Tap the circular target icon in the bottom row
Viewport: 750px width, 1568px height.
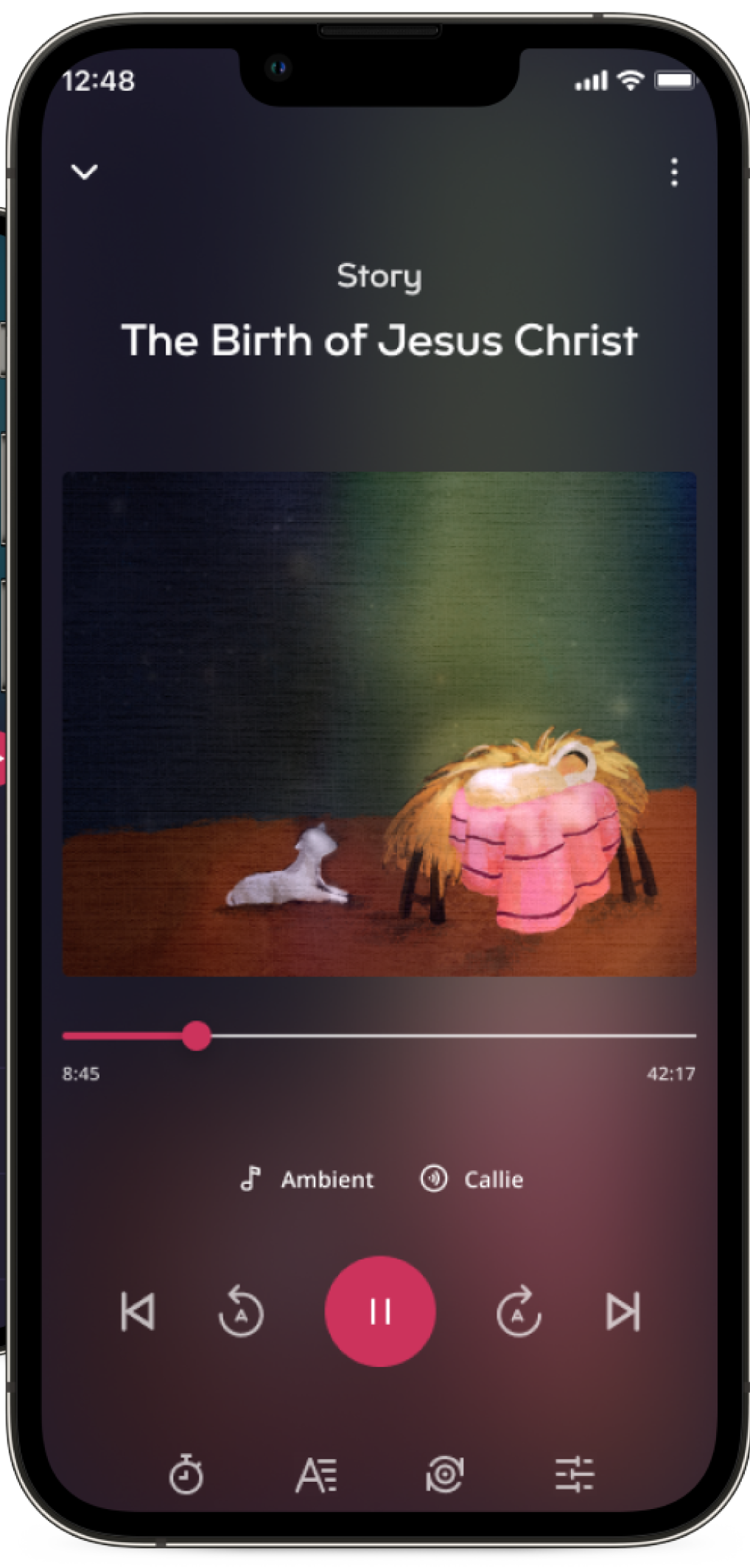445,1474
